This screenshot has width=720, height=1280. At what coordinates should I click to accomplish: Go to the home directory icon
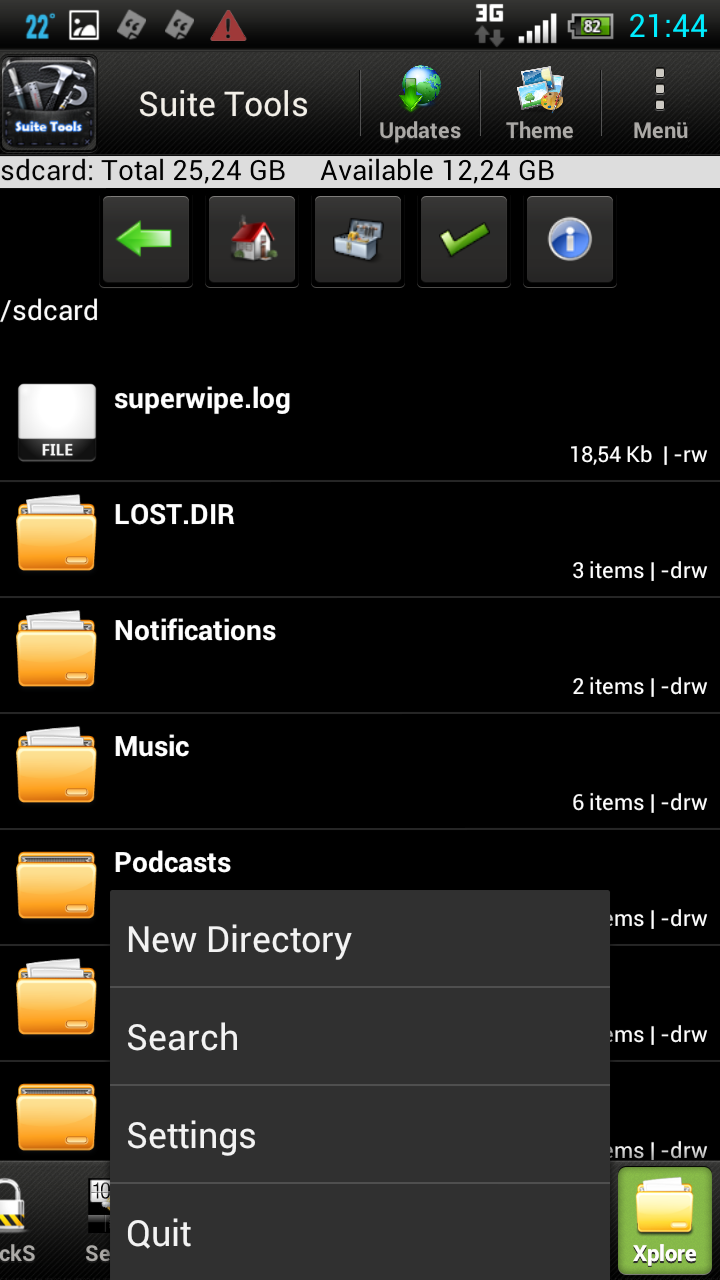tap(252, 241)
